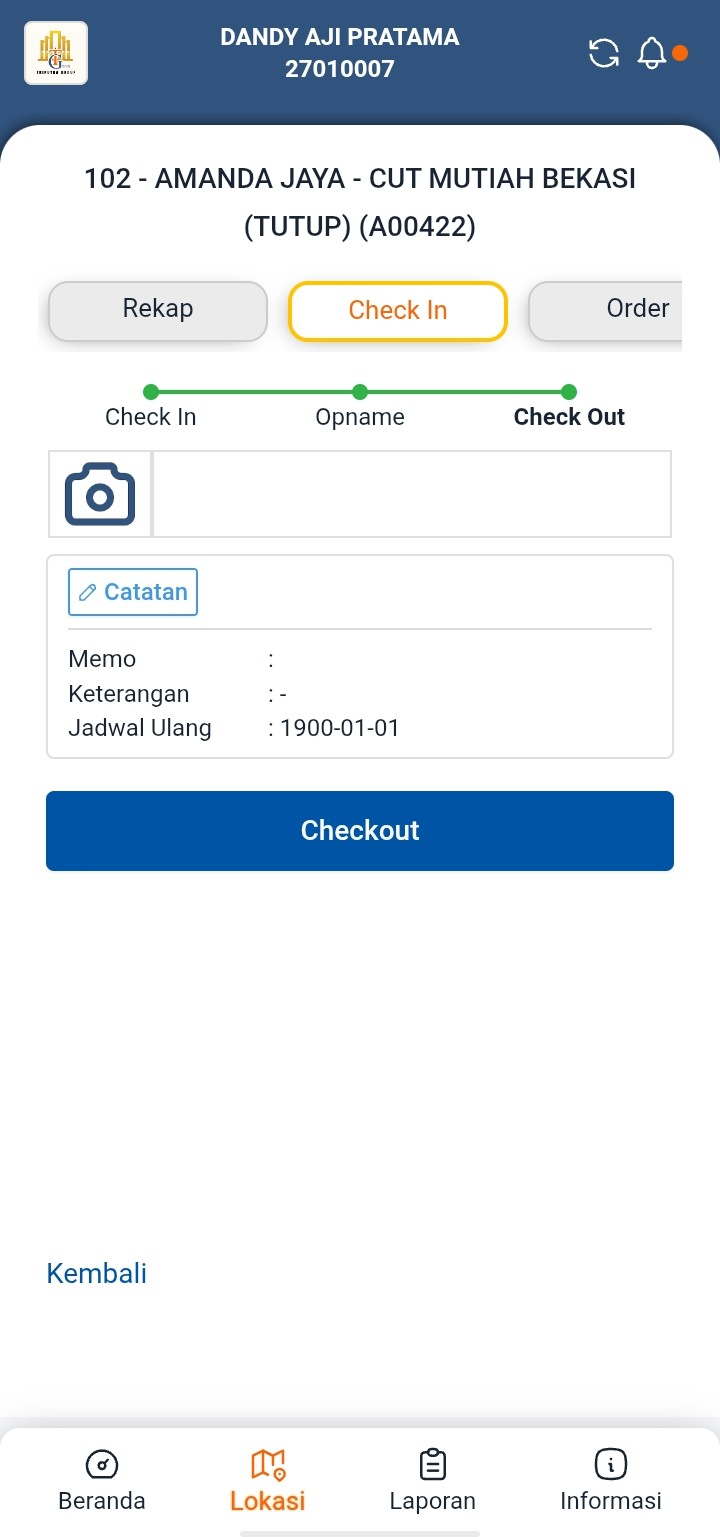Image resolution: width=720 pixels, height=1537 pixels.
Task: Open the Beranda tab
Action: coord(102,1480)
